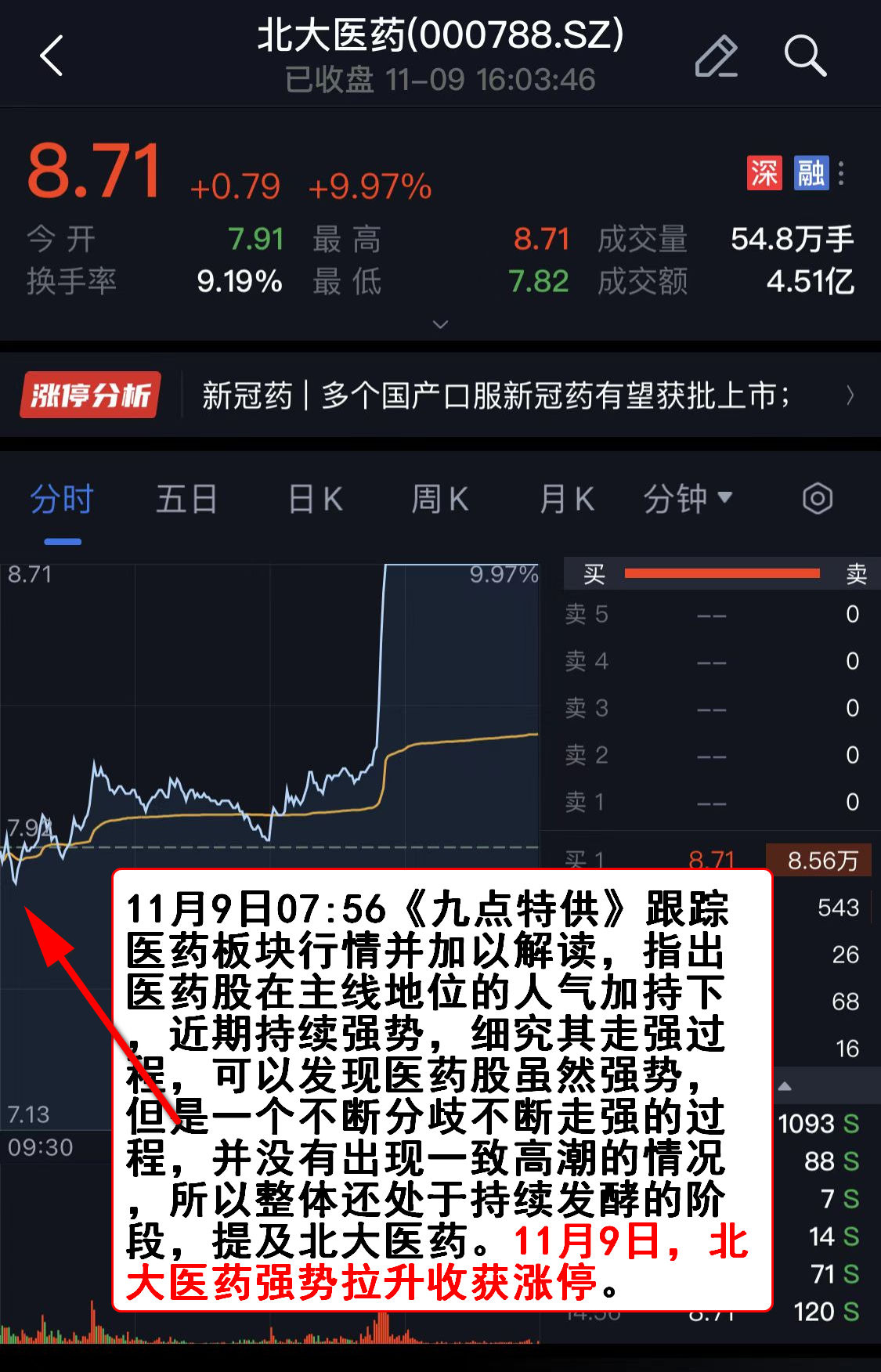Open the 涨停分析 news banner

[440, 395]
